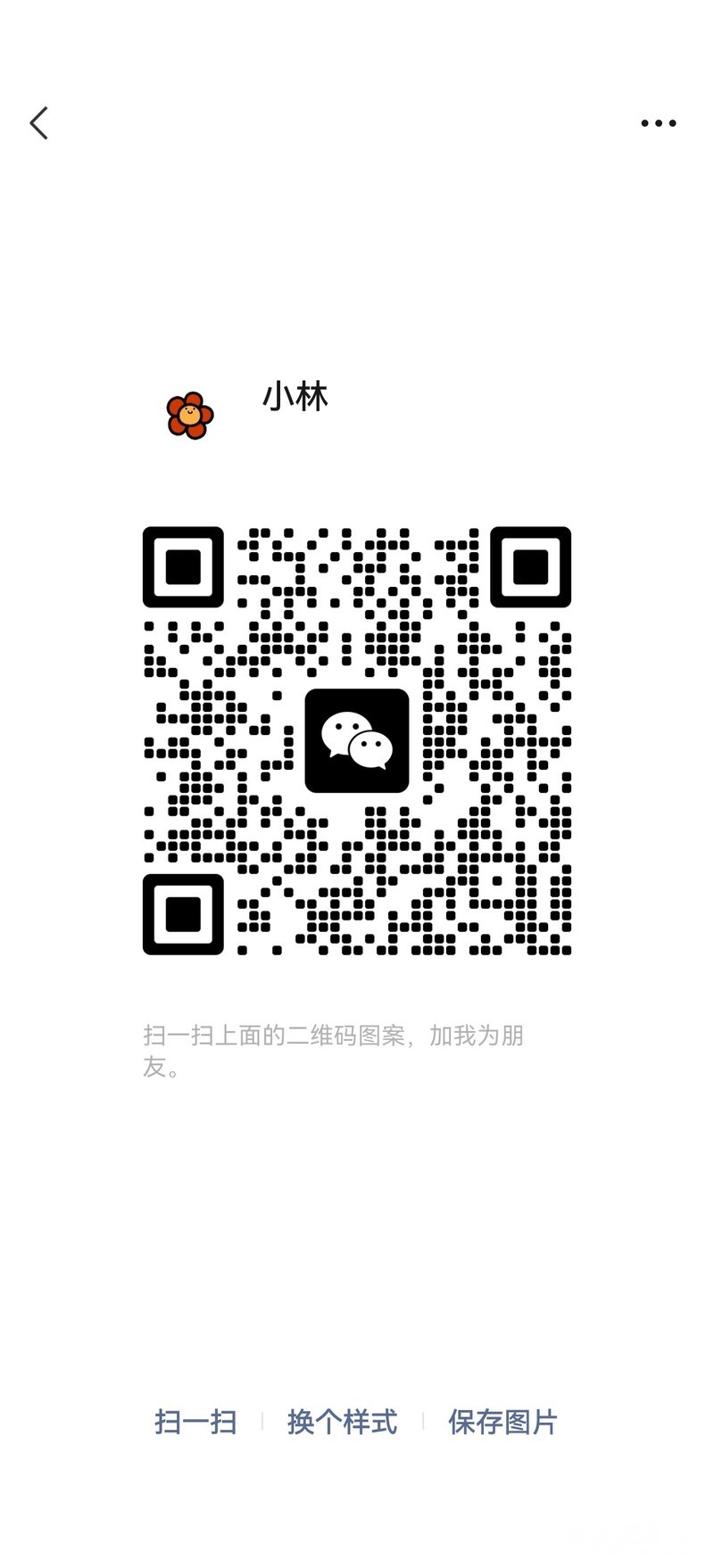Change the QR style via 换个样式
This screenshot has width=714, height=1568.
[342, 1422]
